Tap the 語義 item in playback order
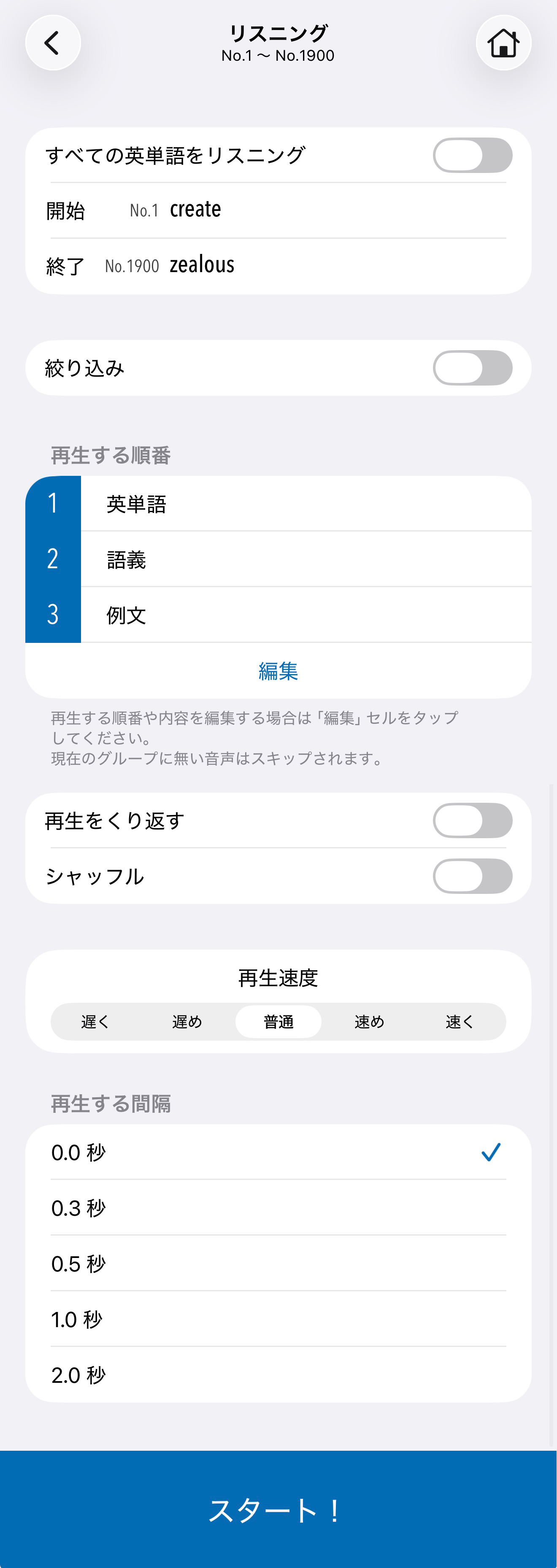 [278, 559]
